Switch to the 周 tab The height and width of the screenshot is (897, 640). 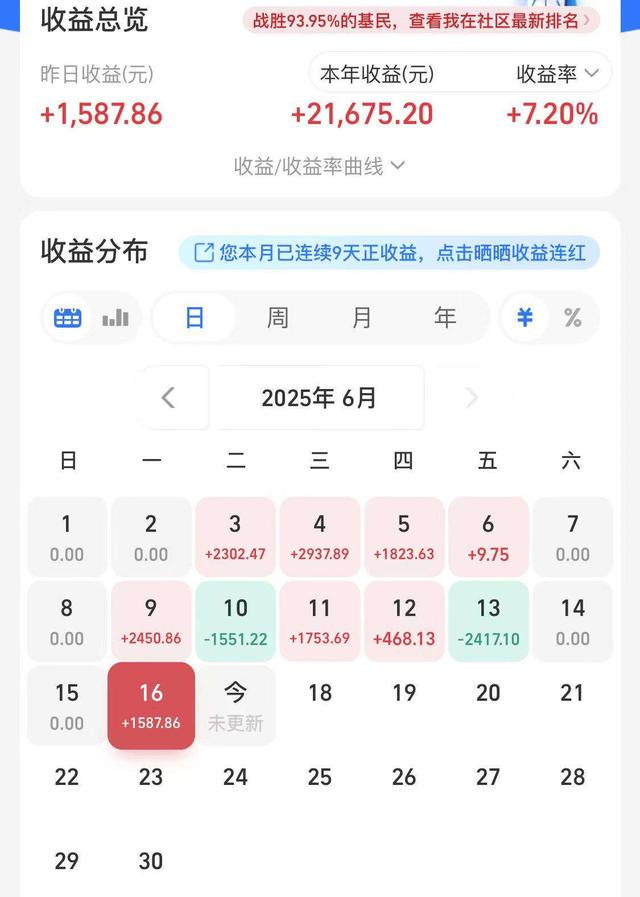[278, 318]
